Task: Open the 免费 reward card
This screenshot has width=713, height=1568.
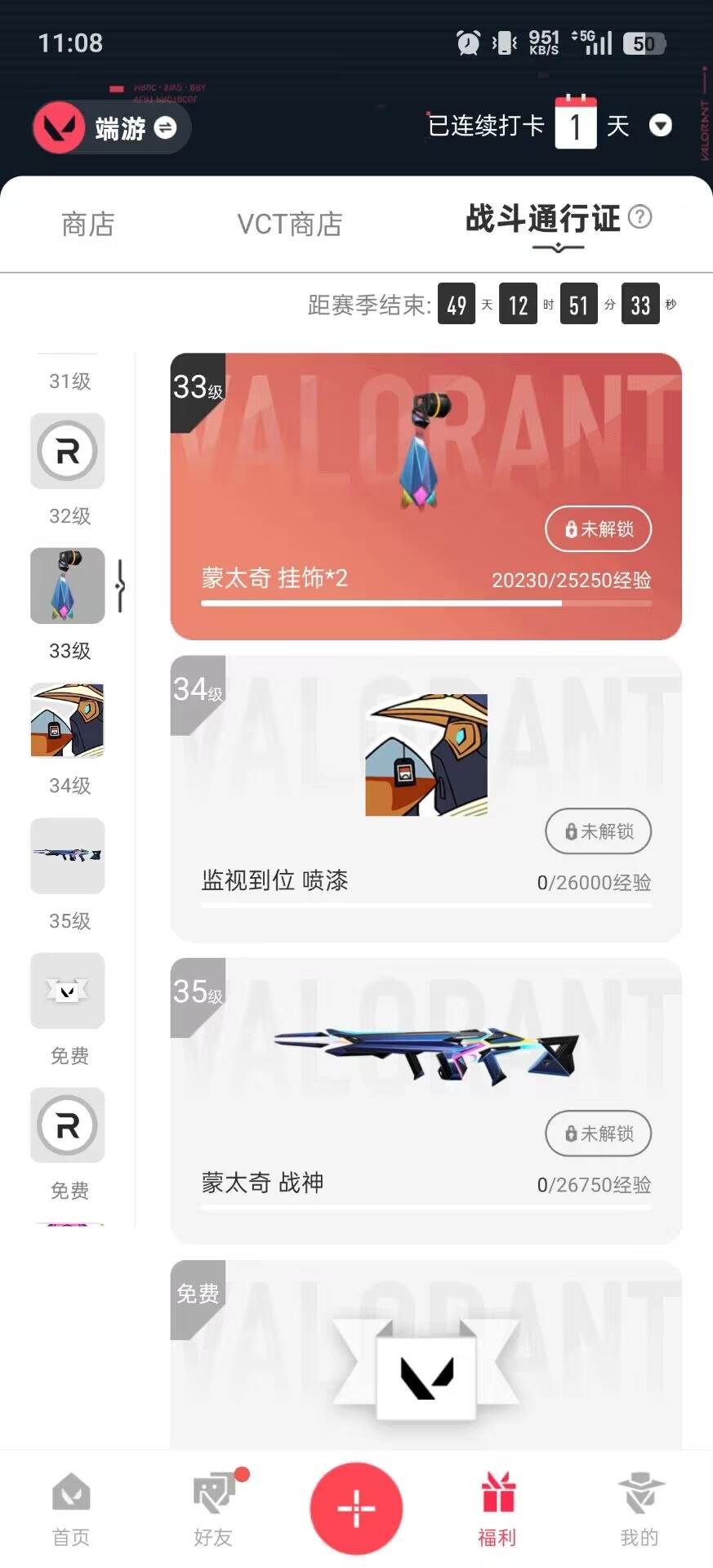Action: click(426, 1364)
